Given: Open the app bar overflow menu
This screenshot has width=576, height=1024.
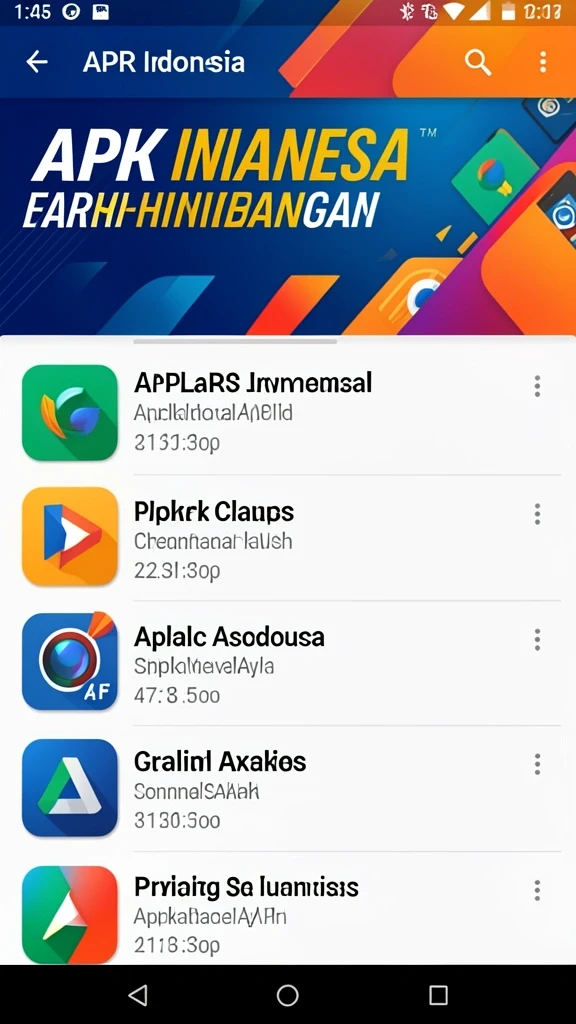Looking at the screenshot, I should [x=542, y=63].
